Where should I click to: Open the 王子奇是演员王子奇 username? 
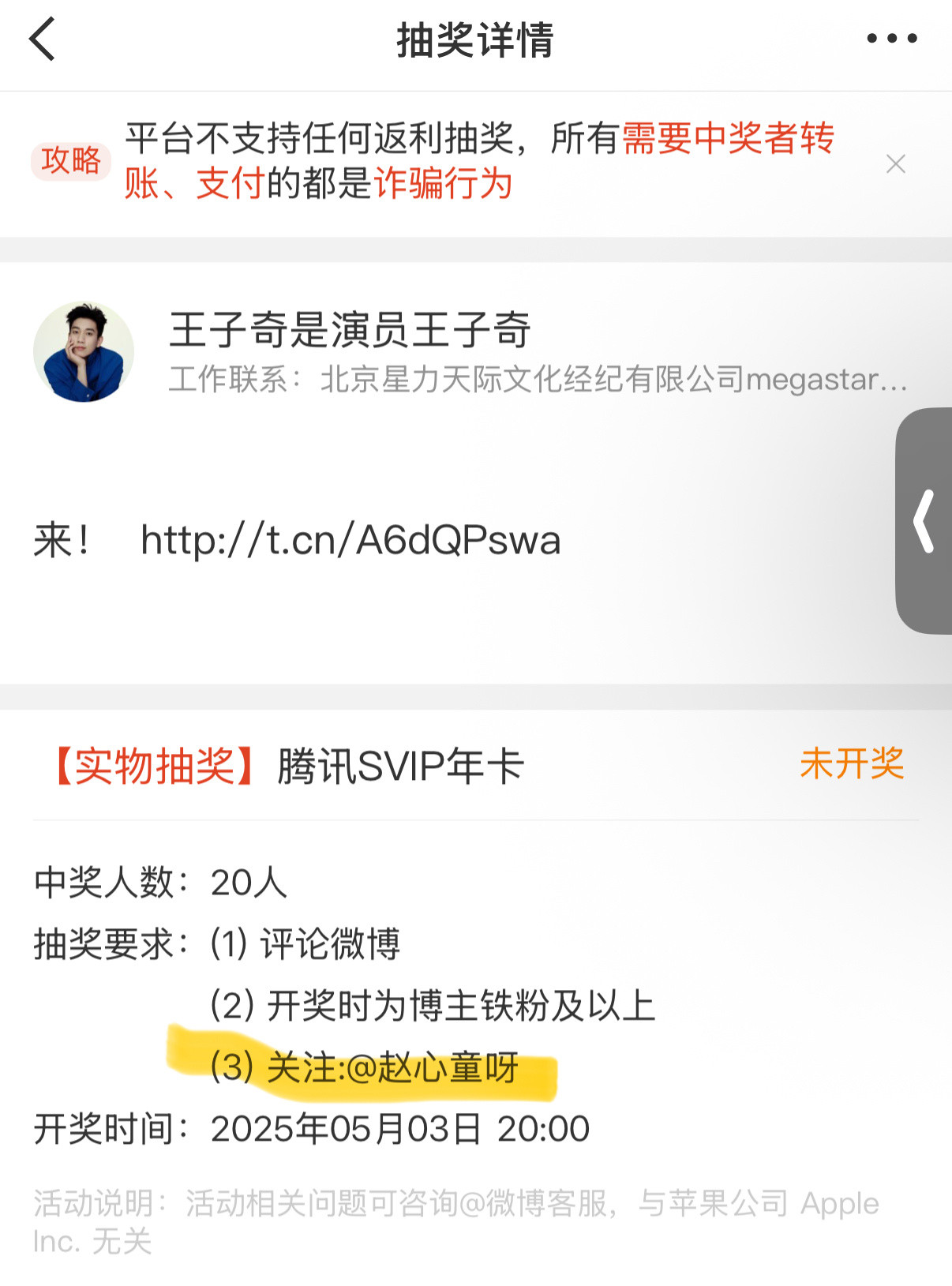[350, 330]
